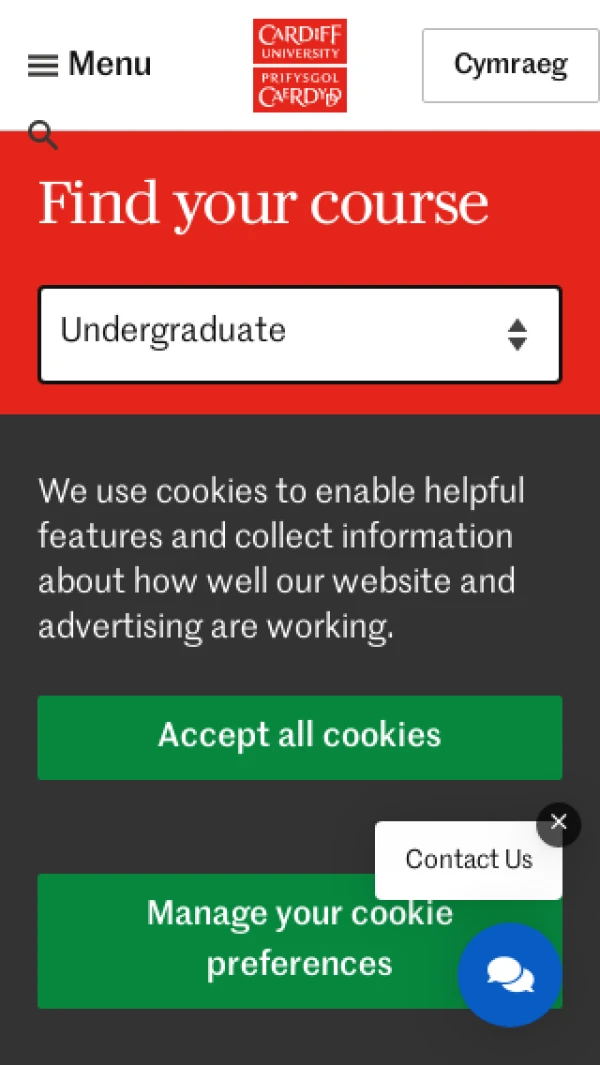Switch language to Cymraeg
Screen dimensions: 600x1065
coord(510,66)
